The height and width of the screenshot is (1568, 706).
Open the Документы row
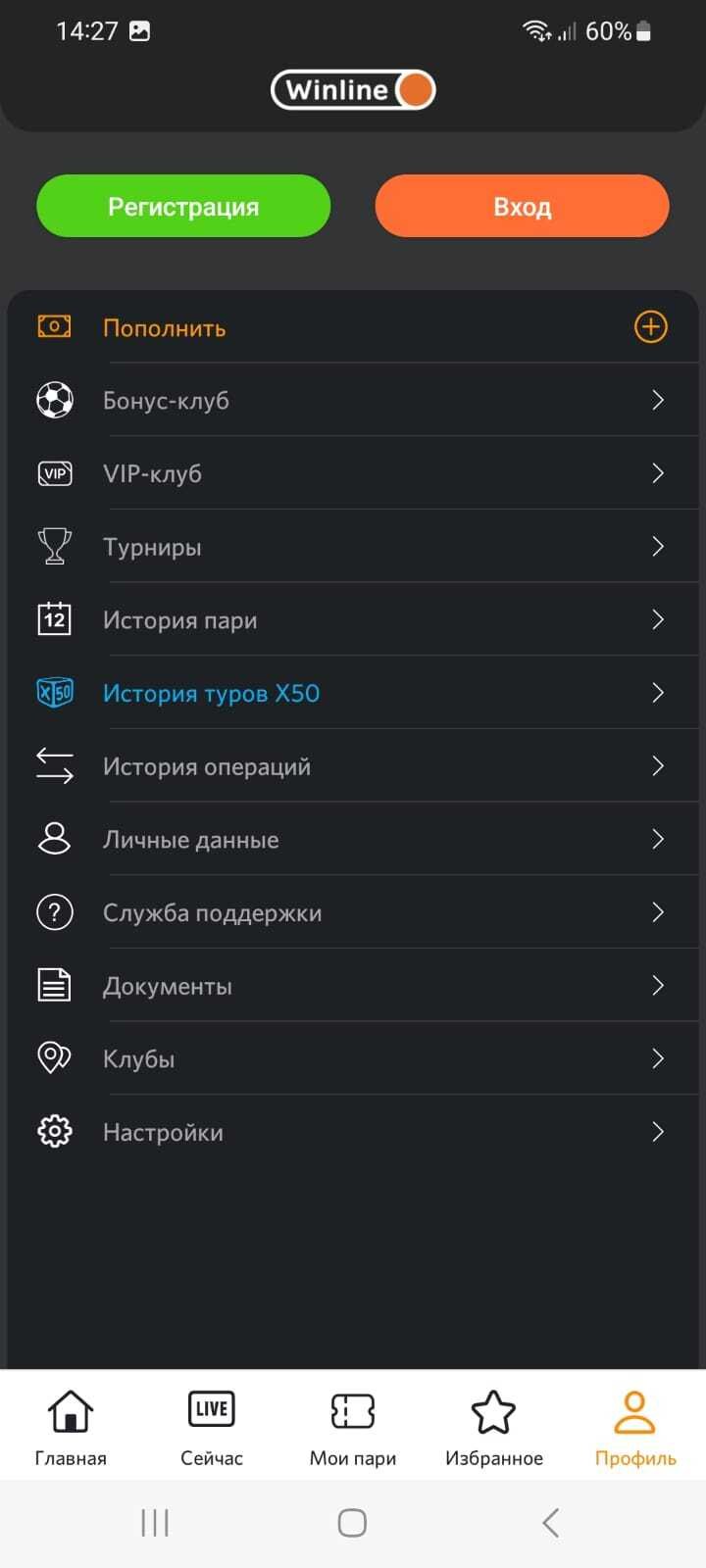[x=353, y=986]
